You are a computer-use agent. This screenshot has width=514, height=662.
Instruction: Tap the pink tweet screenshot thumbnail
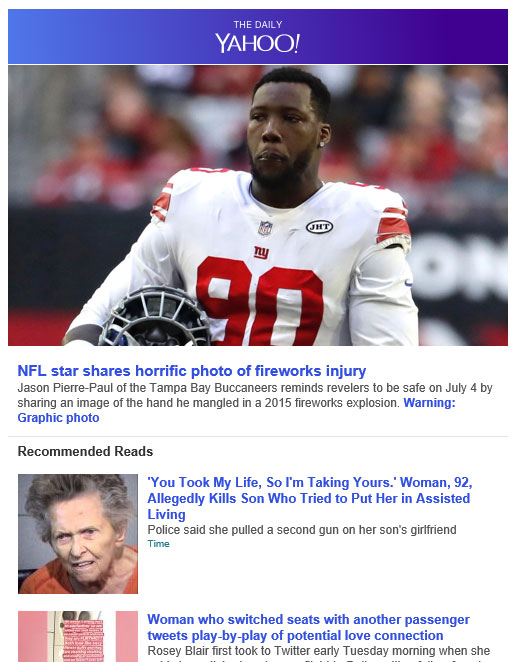coord(78,636)
